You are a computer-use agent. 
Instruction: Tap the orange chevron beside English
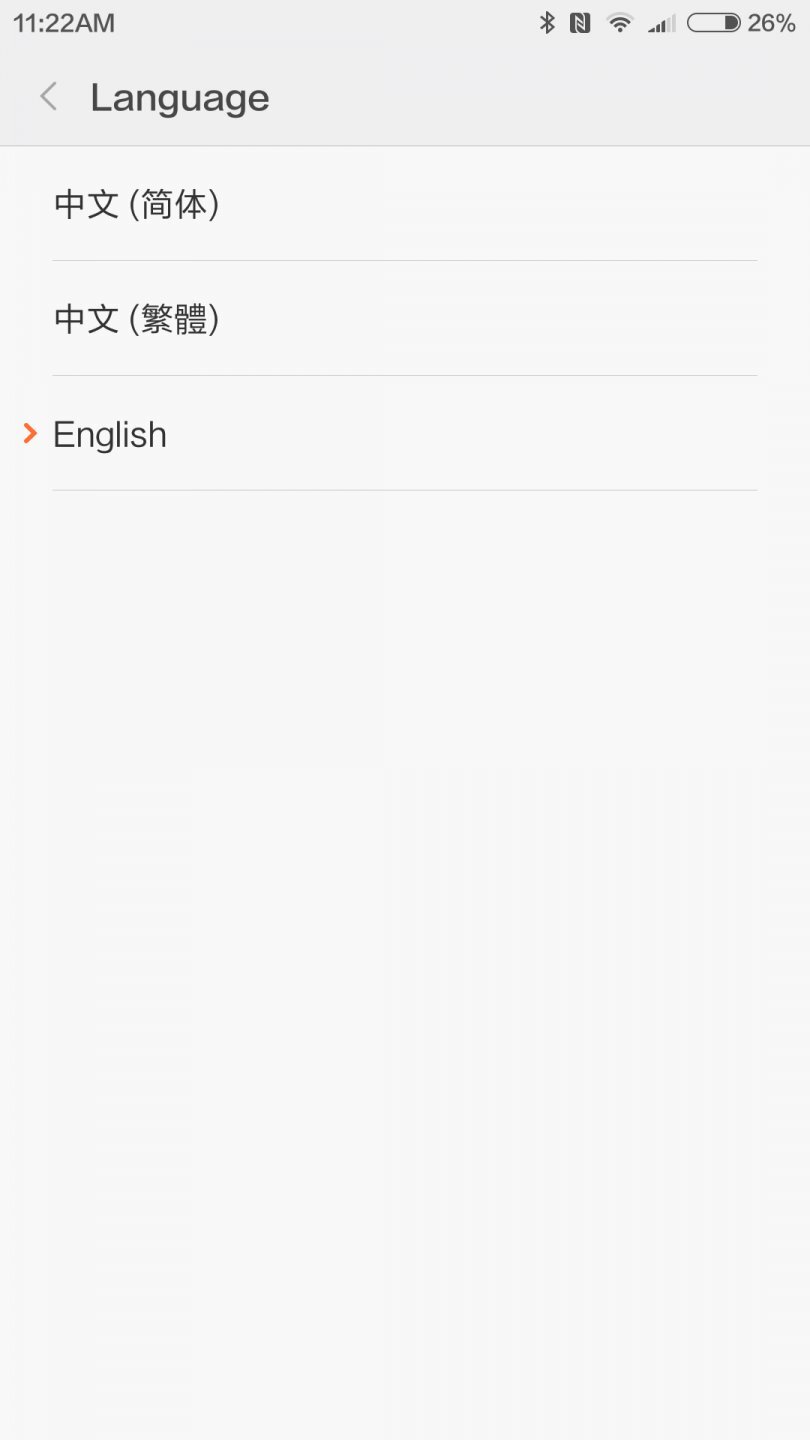[28, 434]
